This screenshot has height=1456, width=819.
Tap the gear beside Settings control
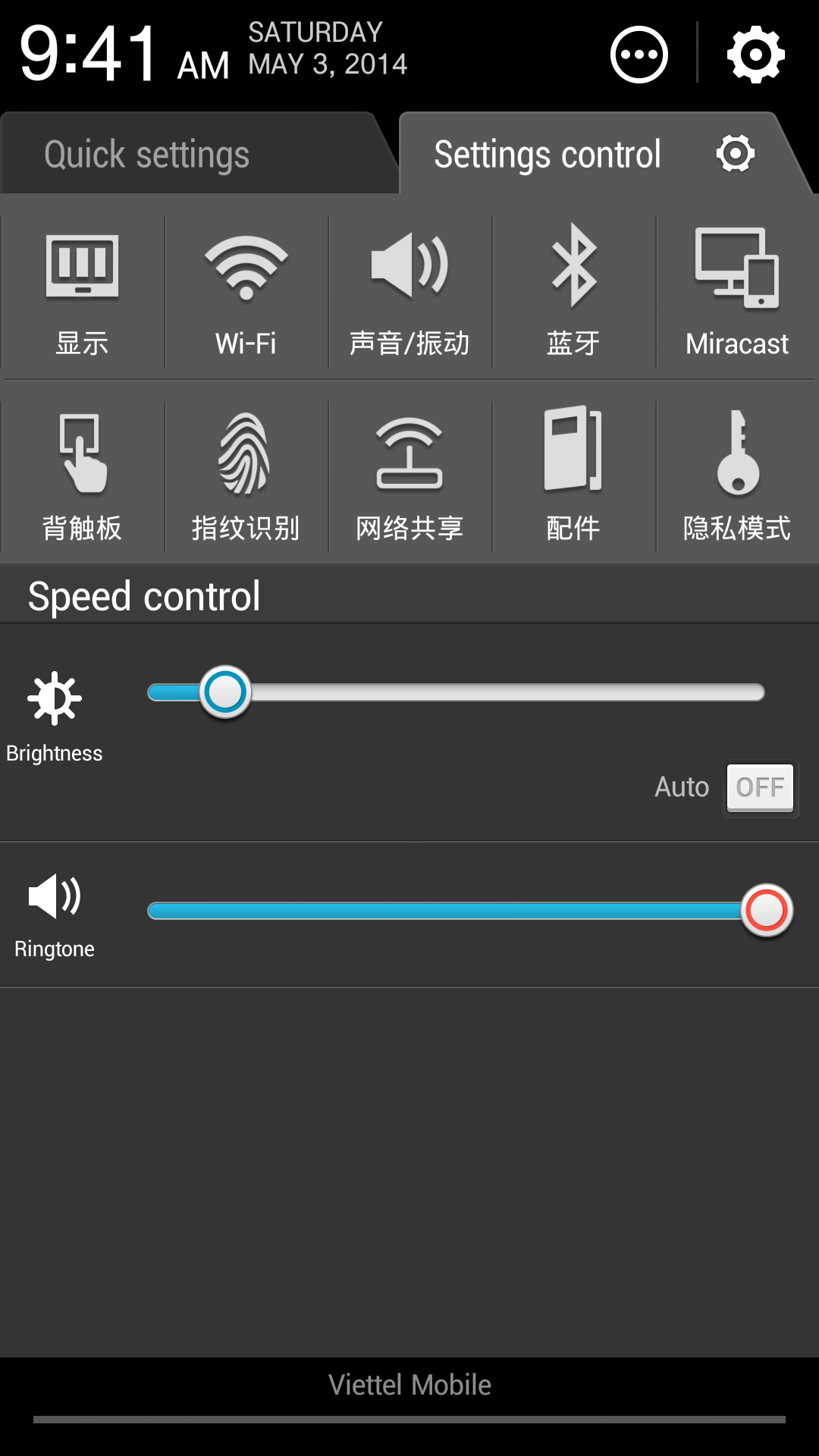pyautogui.click(x=735, y=154)
